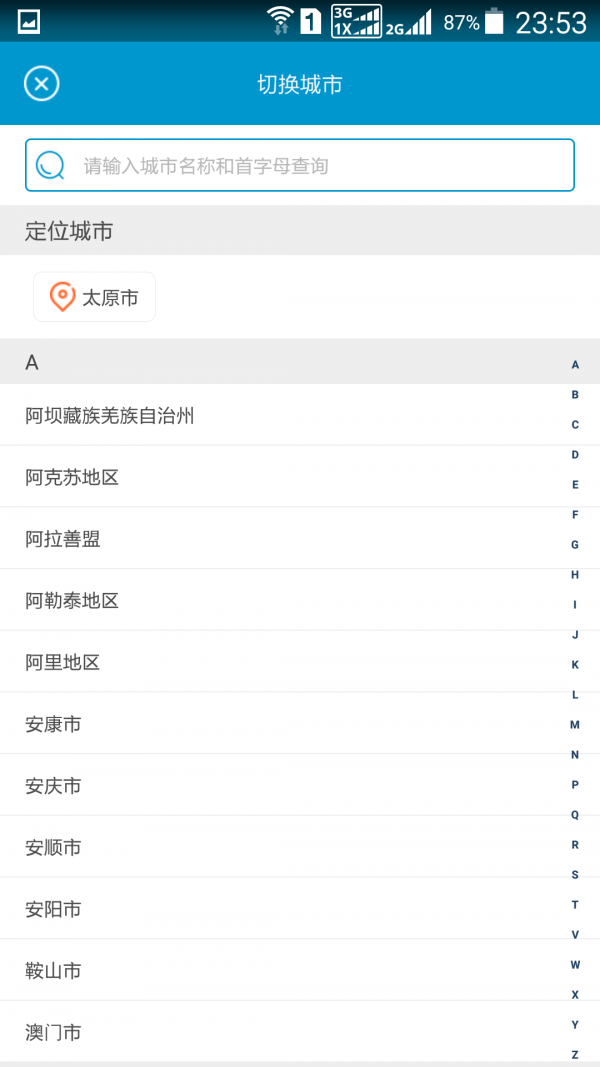Select 鞍山市

coord(53,971)
